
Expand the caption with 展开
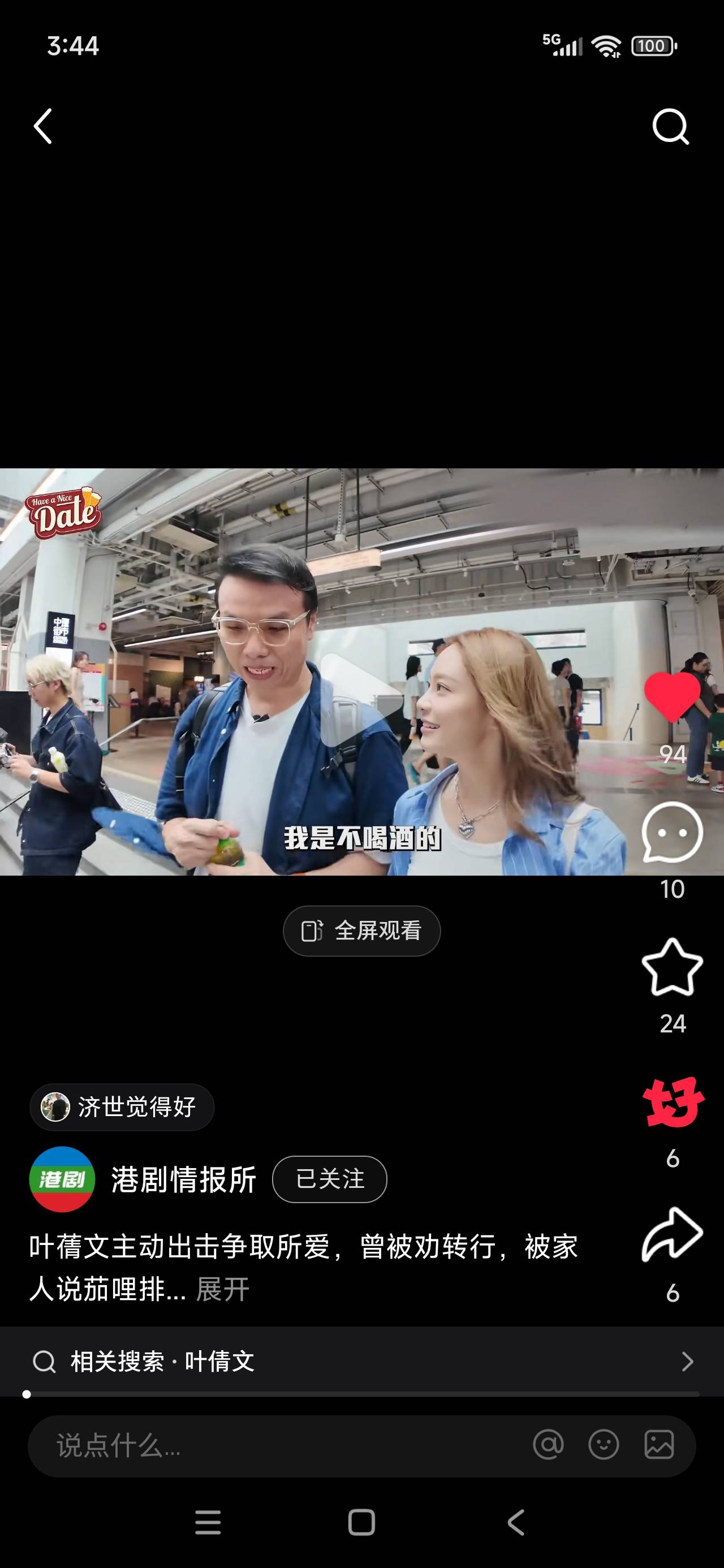[x=223, y=1289]
